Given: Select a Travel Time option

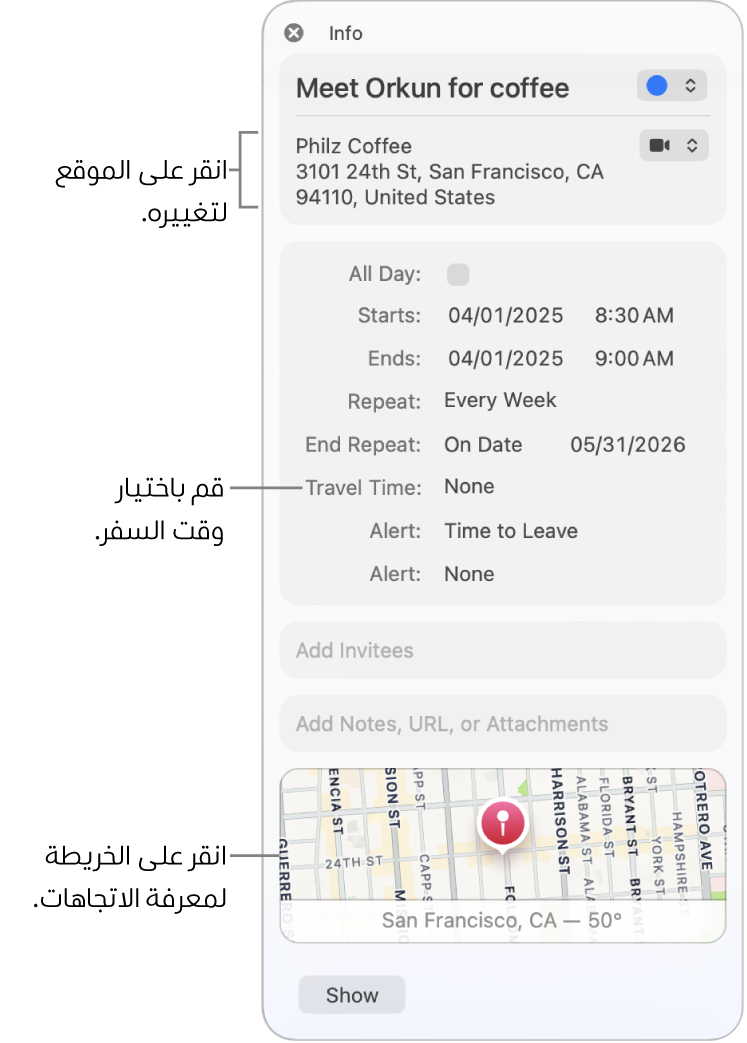Looking at the screenshot, I should 469,487.
